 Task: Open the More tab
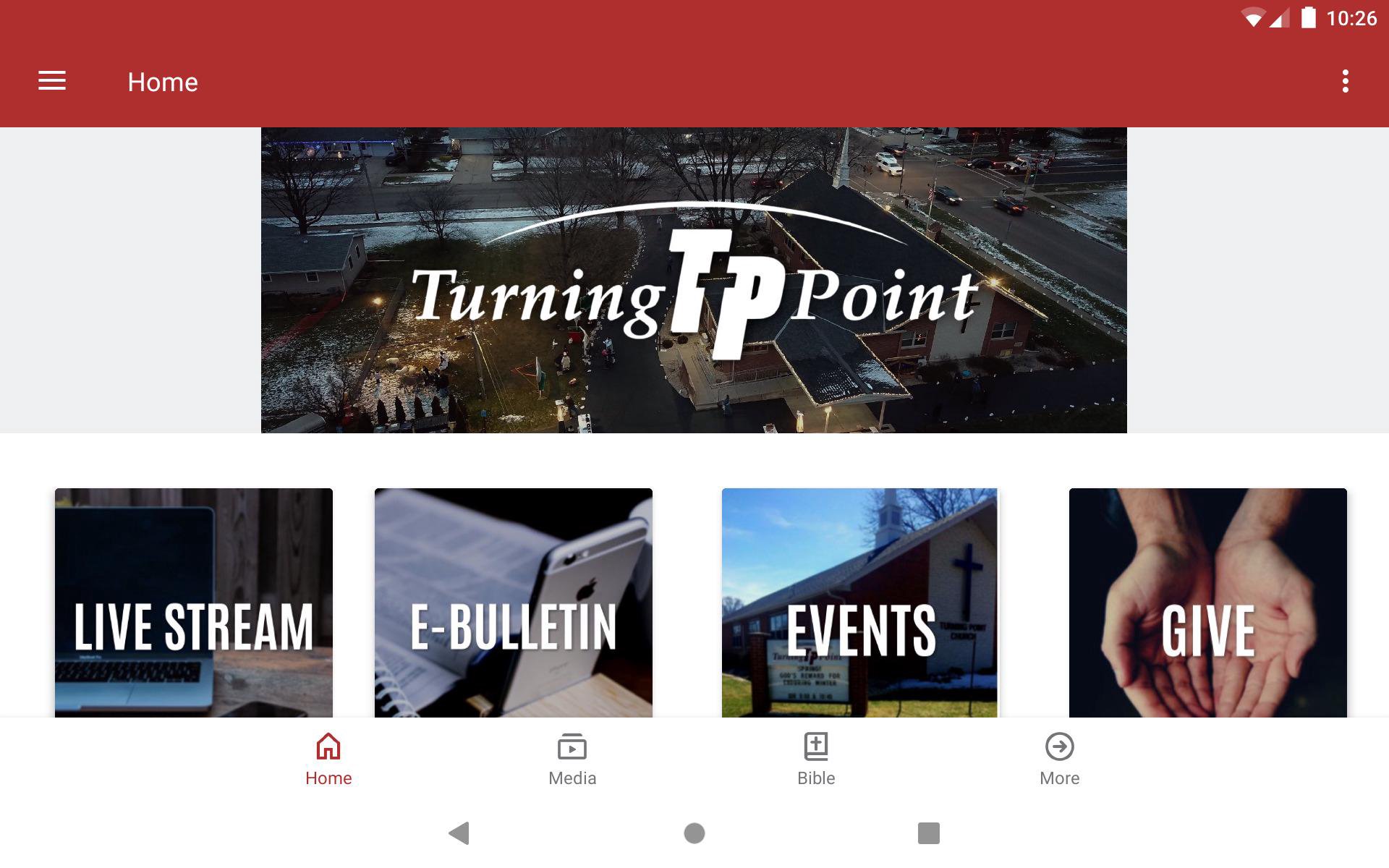pos(1059,759)
